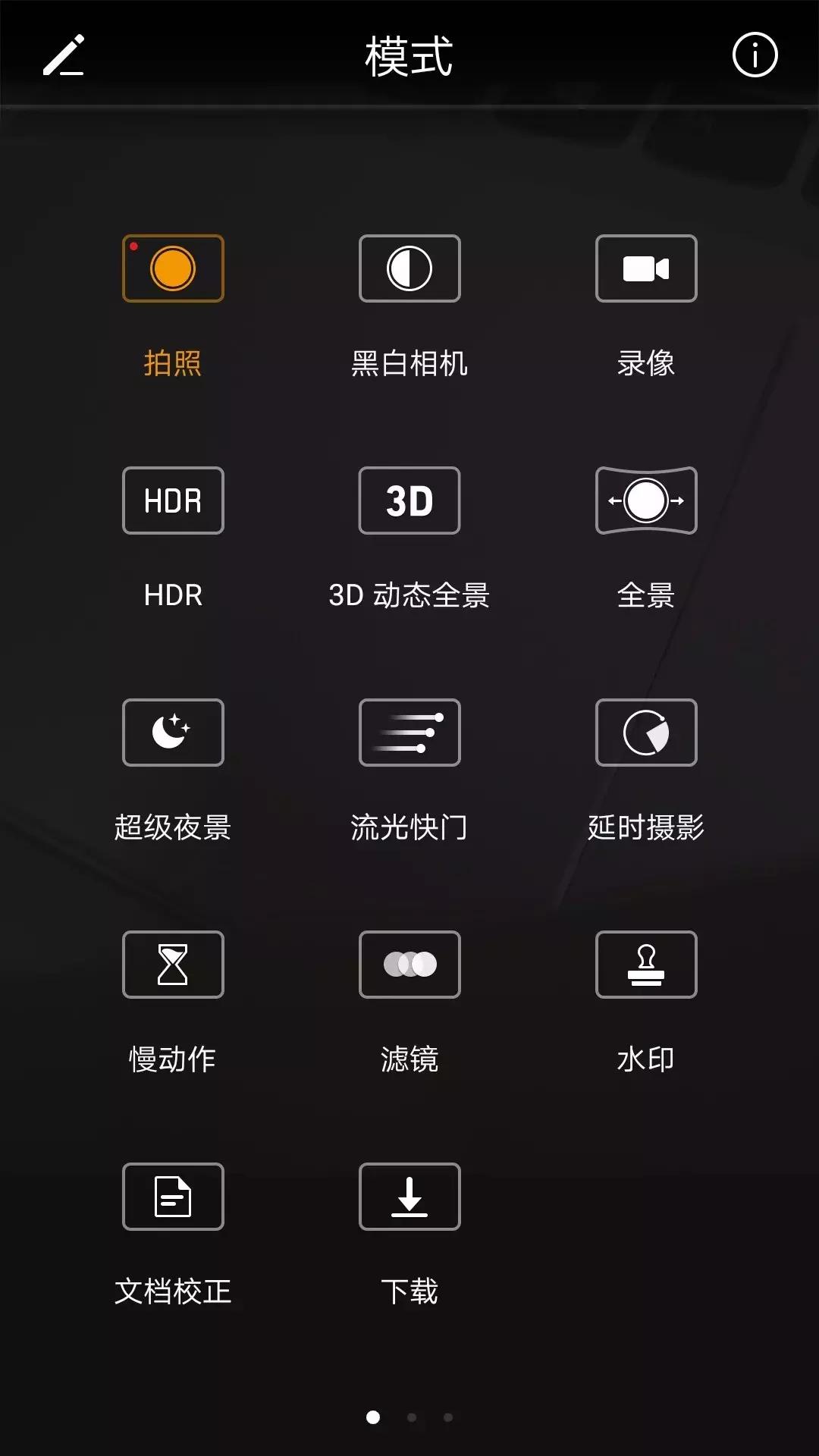
Task: Open 流光快门 light painting mode
Action: pos(409,732)
